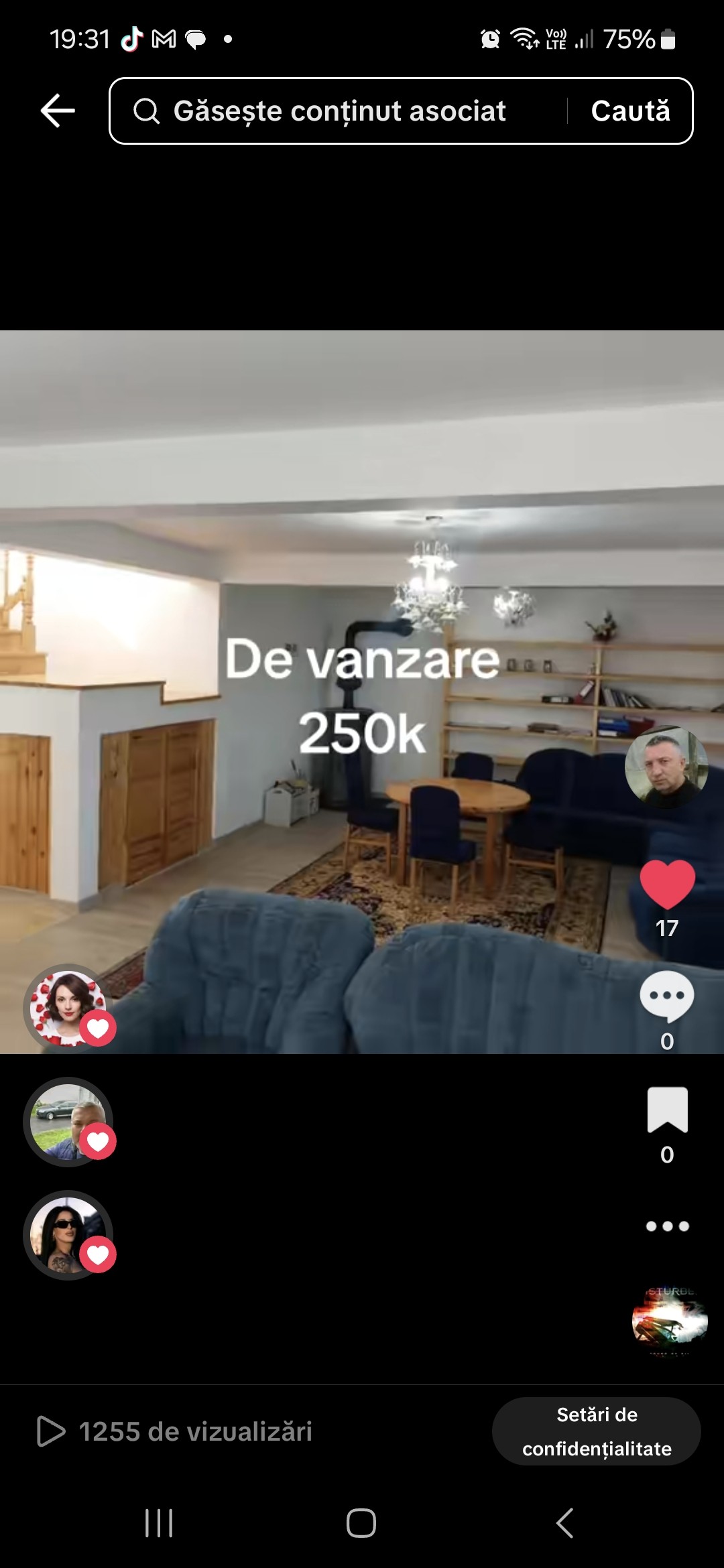Viewport: 724px width, 1568px height.
Task: Go to the home screen
Action: [x=361, y=1522]
